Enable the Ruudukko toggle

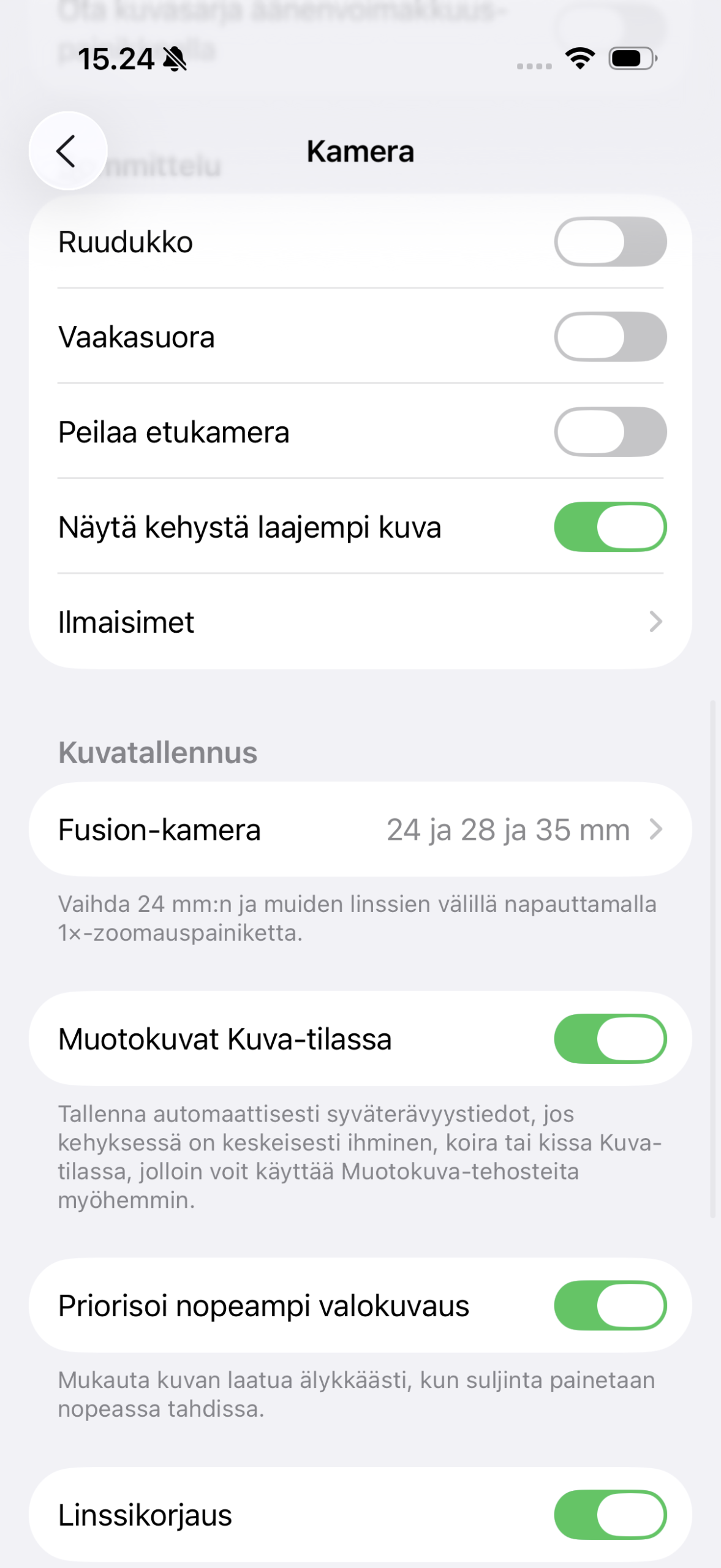tap(610, 242)
